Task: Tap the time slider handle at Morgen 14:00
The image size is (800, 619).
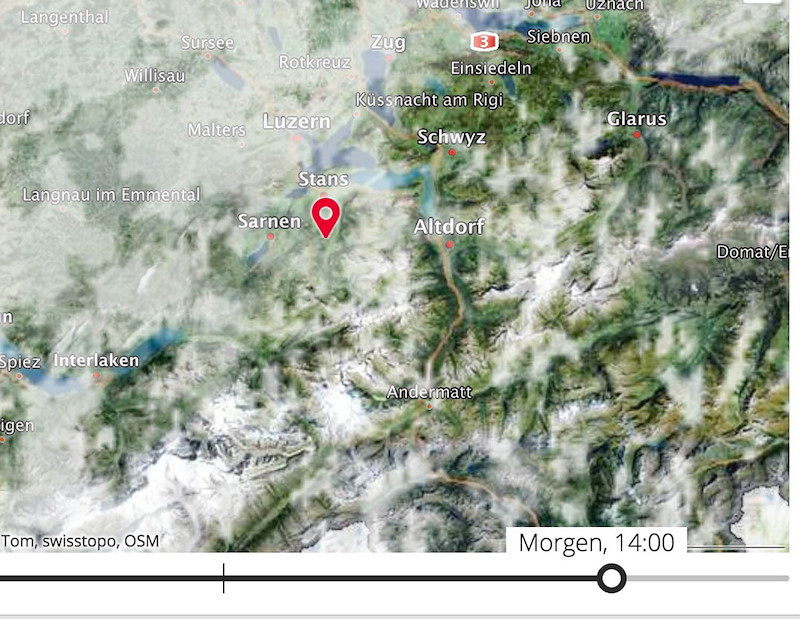Action: pyautogui.click(x=611, y=578)
